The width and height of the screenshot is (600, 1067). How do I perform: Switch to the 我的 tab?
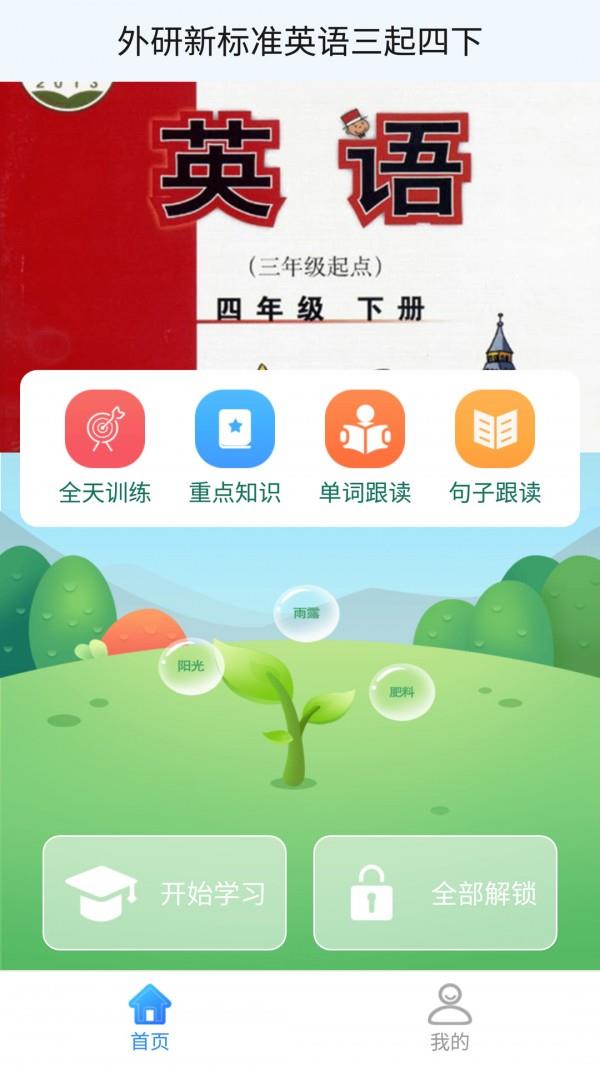[x=449, y=1017]
